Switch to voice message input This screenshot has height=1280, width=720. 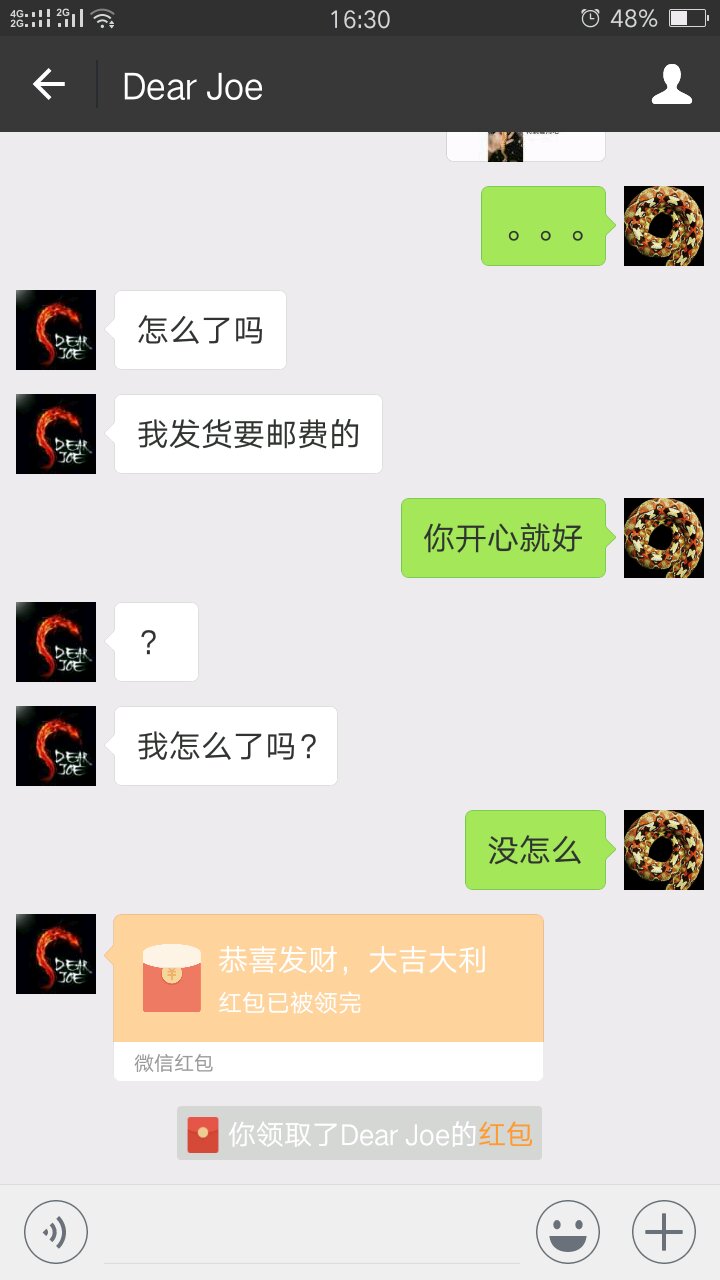(x=56, y=1232)
